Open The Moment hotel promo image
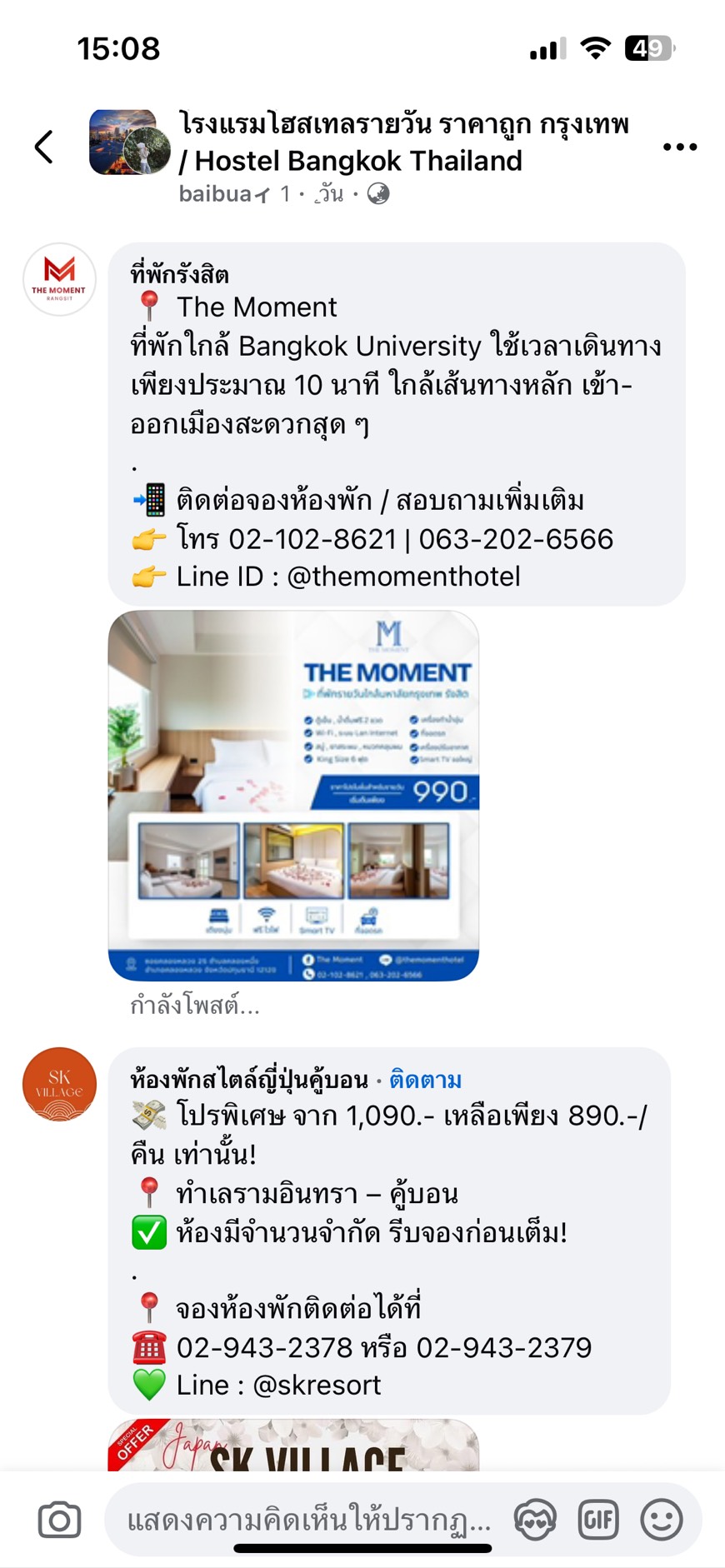Image resolution: width=725 pixels, height=1568 pixels. 293,796
